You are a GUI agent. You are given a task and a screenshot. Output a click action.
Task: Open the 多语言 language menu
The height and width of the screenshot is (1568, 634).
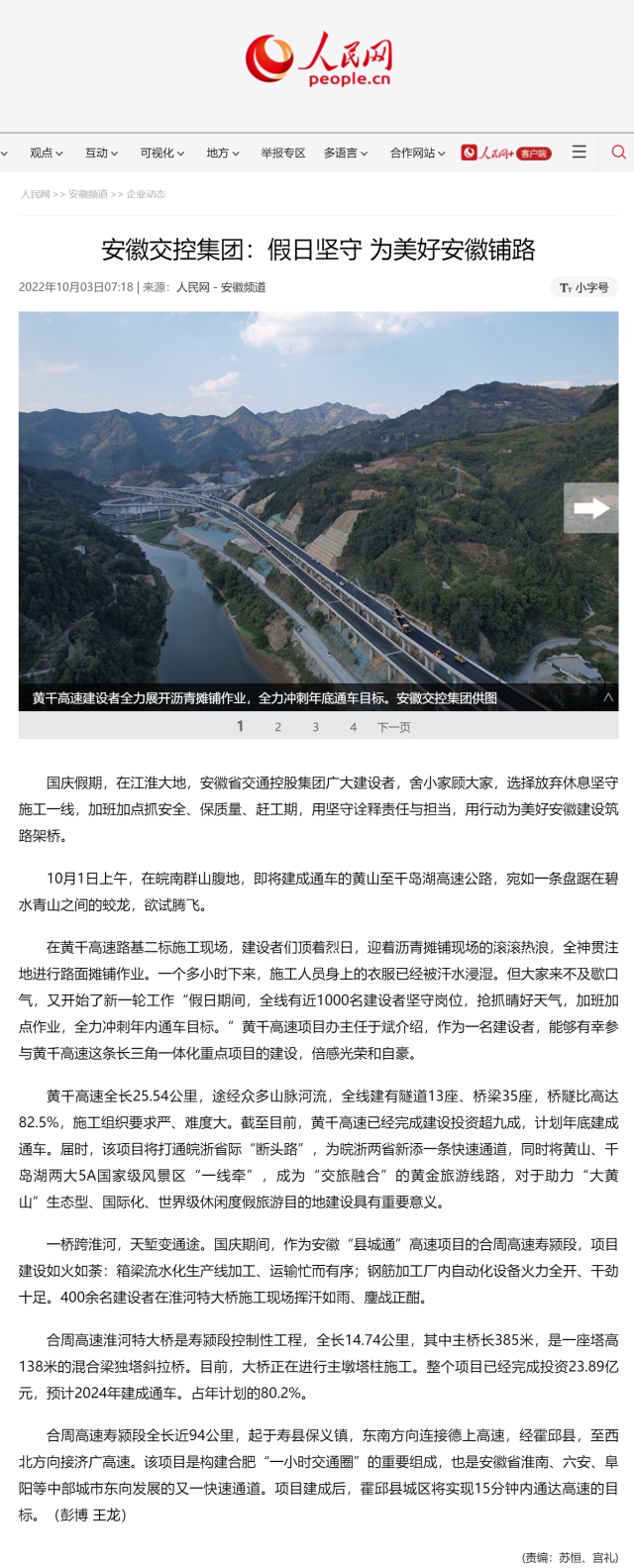click(346, 153)
